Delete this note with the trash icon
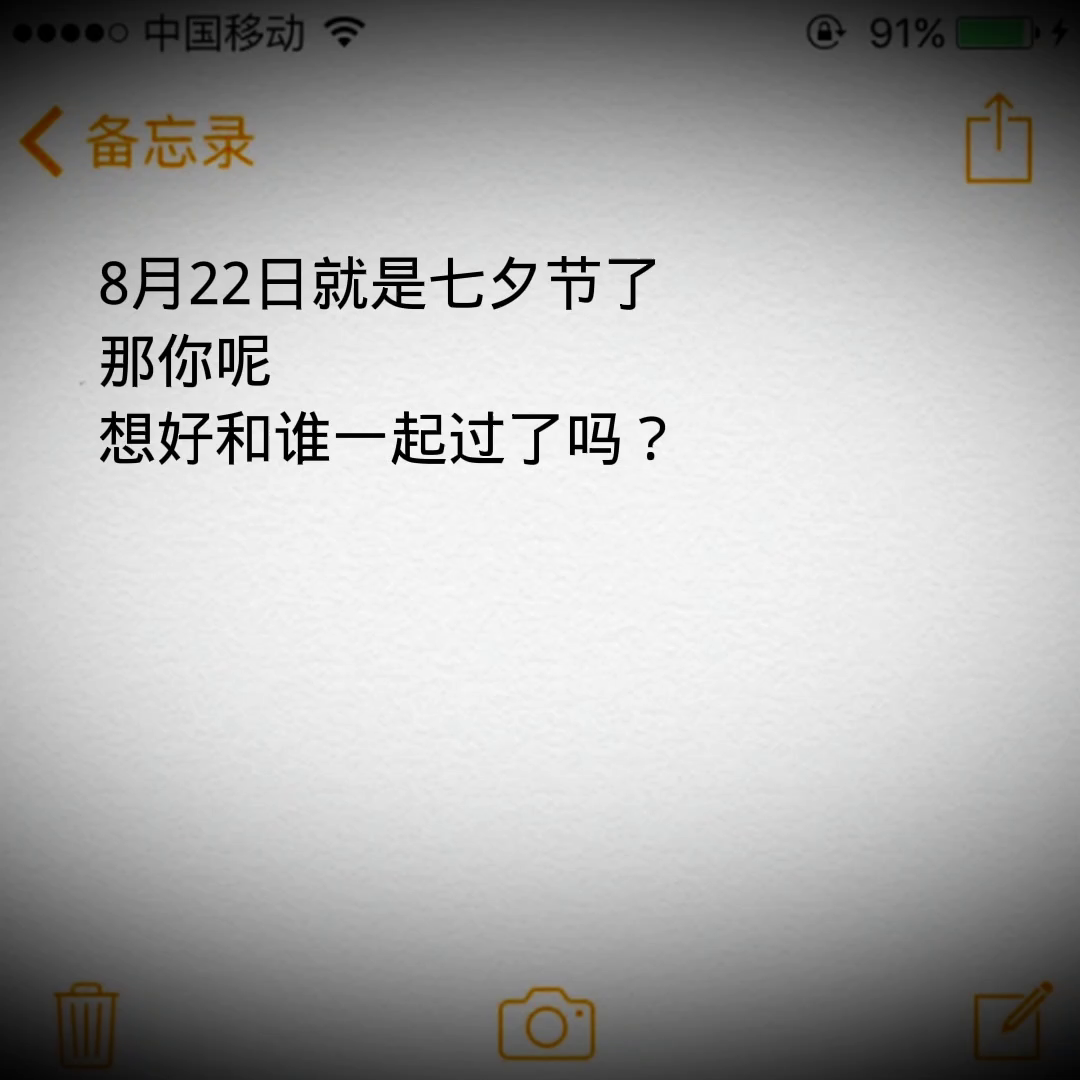 pos(85,1024)
